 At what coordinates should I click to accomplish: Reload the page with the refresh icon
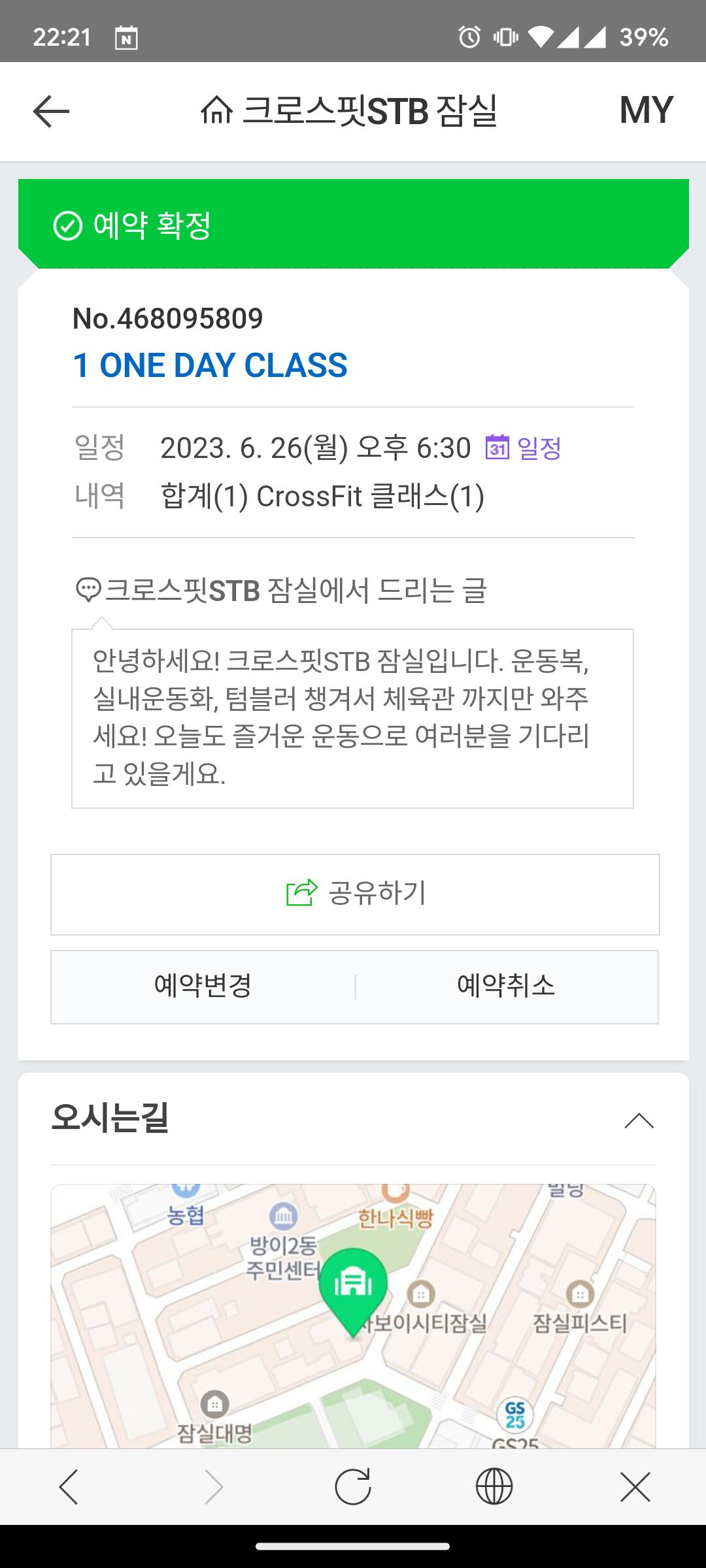point(353,1487)
